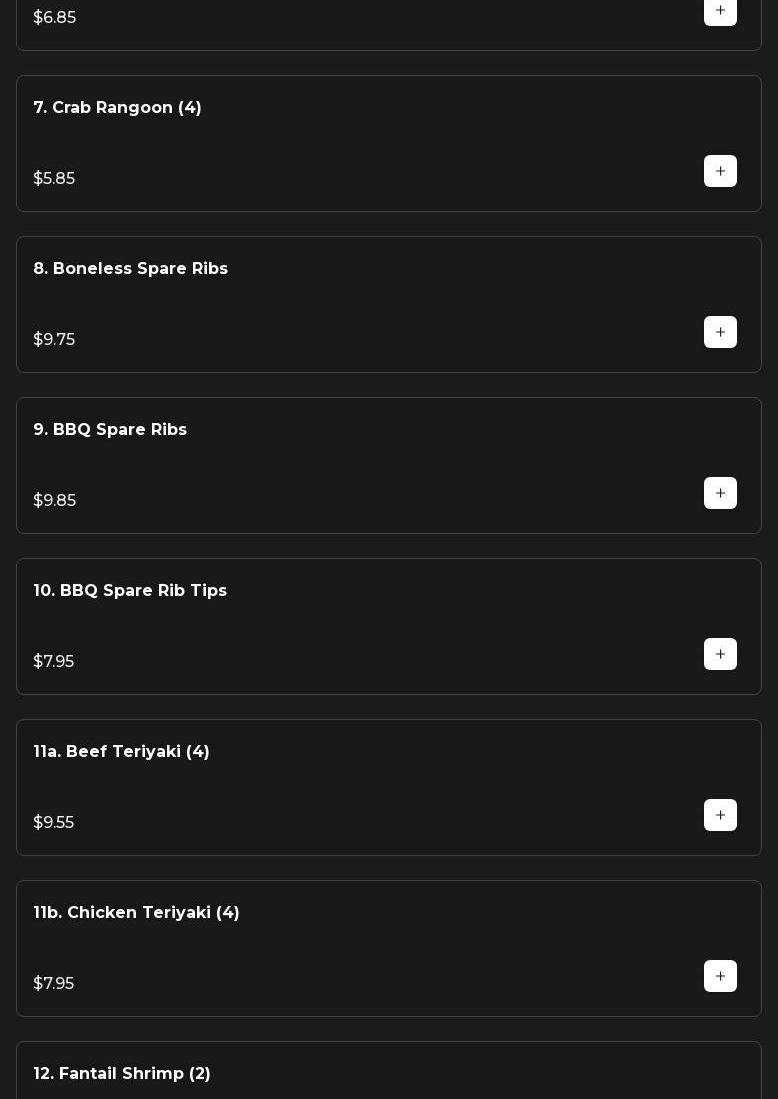778x1099 pixels.
Task: Add the $6.85 item to the order
Action: coord(720,11)
